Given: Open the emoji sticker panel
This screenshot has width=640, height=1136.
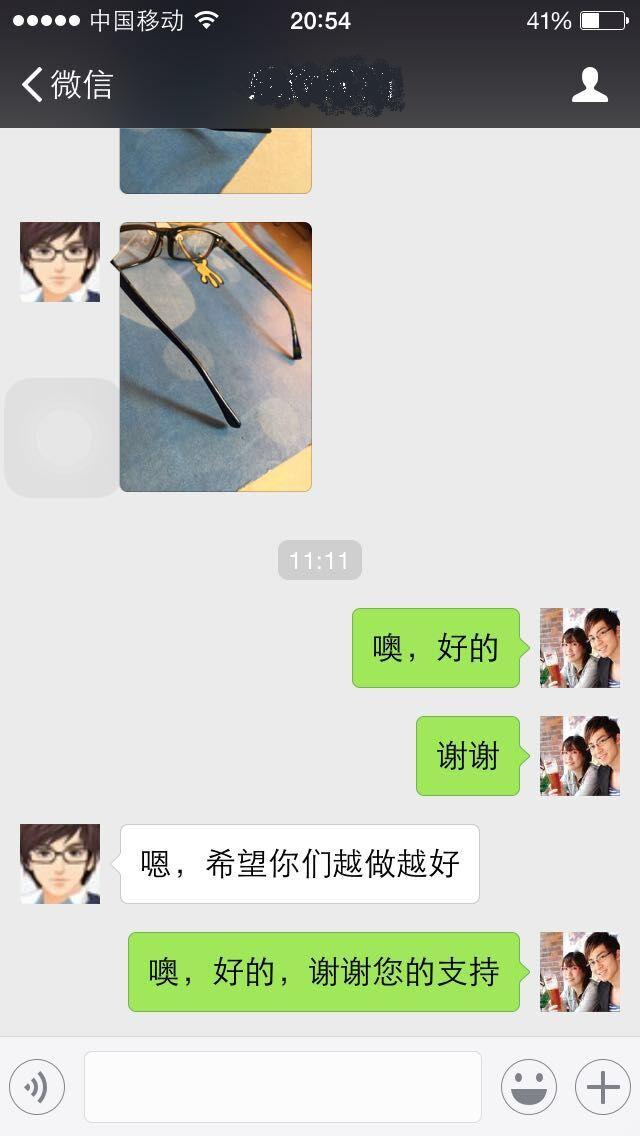Looking at the screenshot, I should click(x=528, y=1087).
